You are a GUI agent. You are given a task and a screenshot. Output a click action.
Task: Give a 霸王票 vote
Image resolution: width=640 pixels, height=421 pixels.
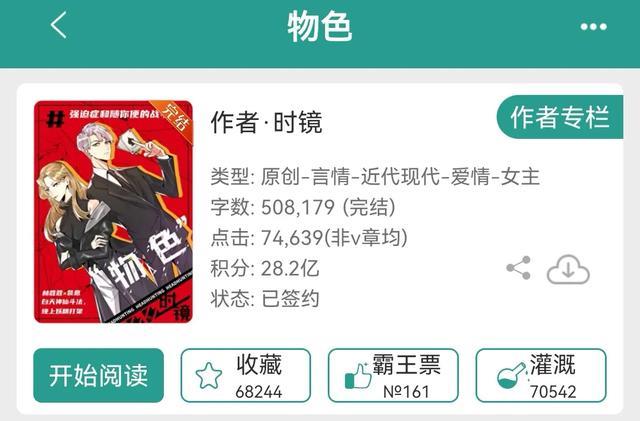coord(393,375)
